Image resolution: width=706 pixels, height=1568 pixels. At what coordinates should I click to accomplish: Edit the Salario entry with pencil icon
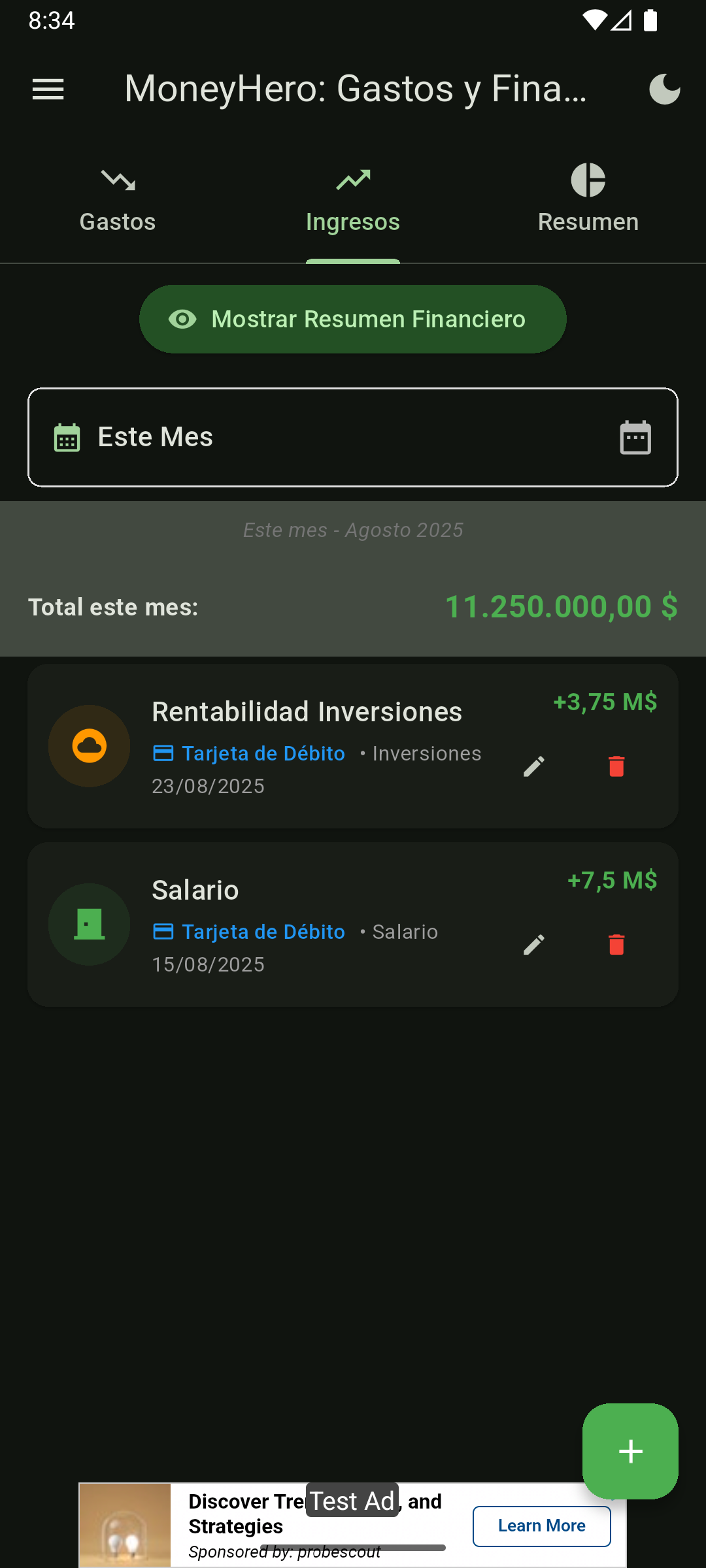(533, 945)
